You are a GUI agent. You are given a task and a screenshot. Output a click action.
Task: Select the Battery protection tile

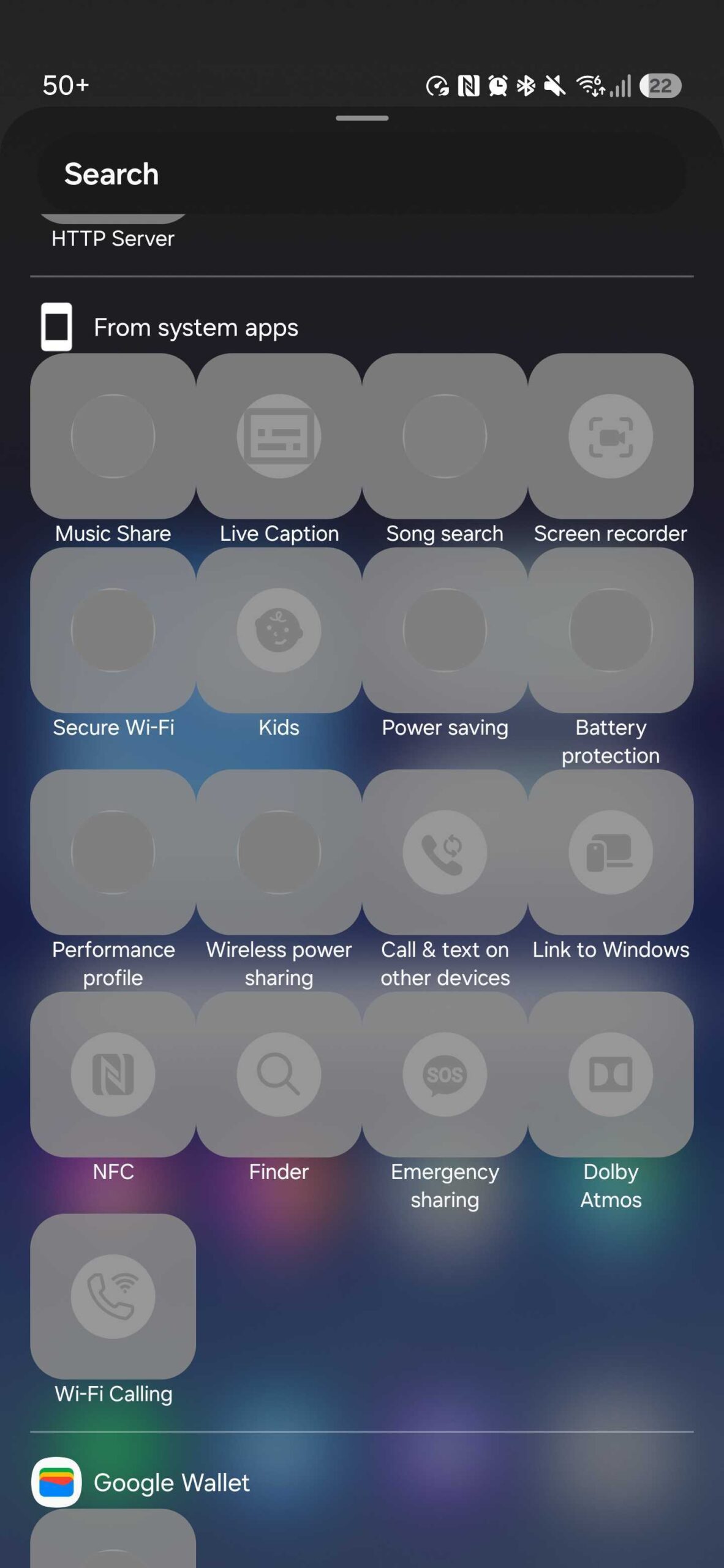(611, 630)
